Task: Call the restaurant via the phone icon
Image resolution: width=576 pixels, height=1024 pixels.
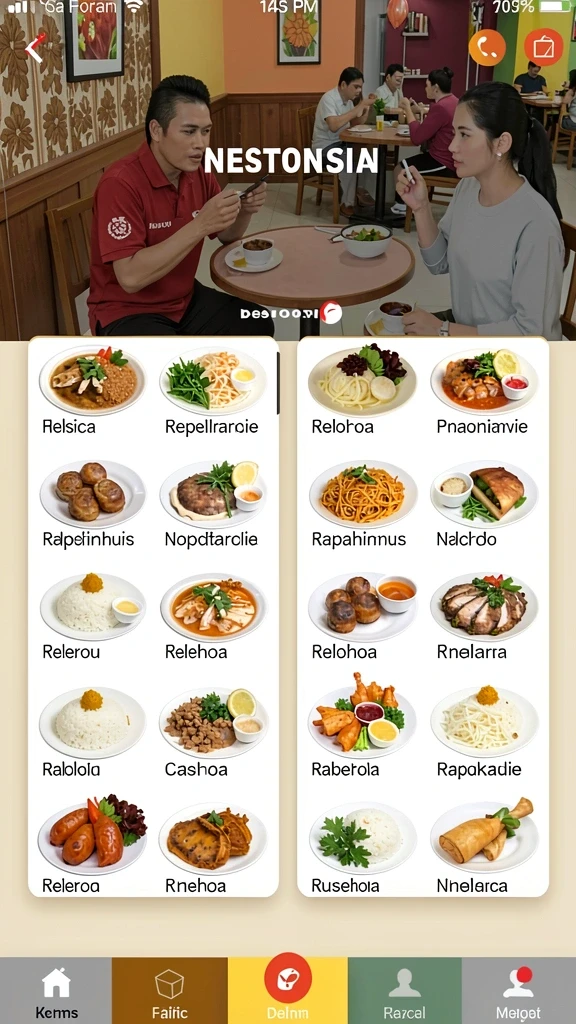Action: click(x=487, y=47)
